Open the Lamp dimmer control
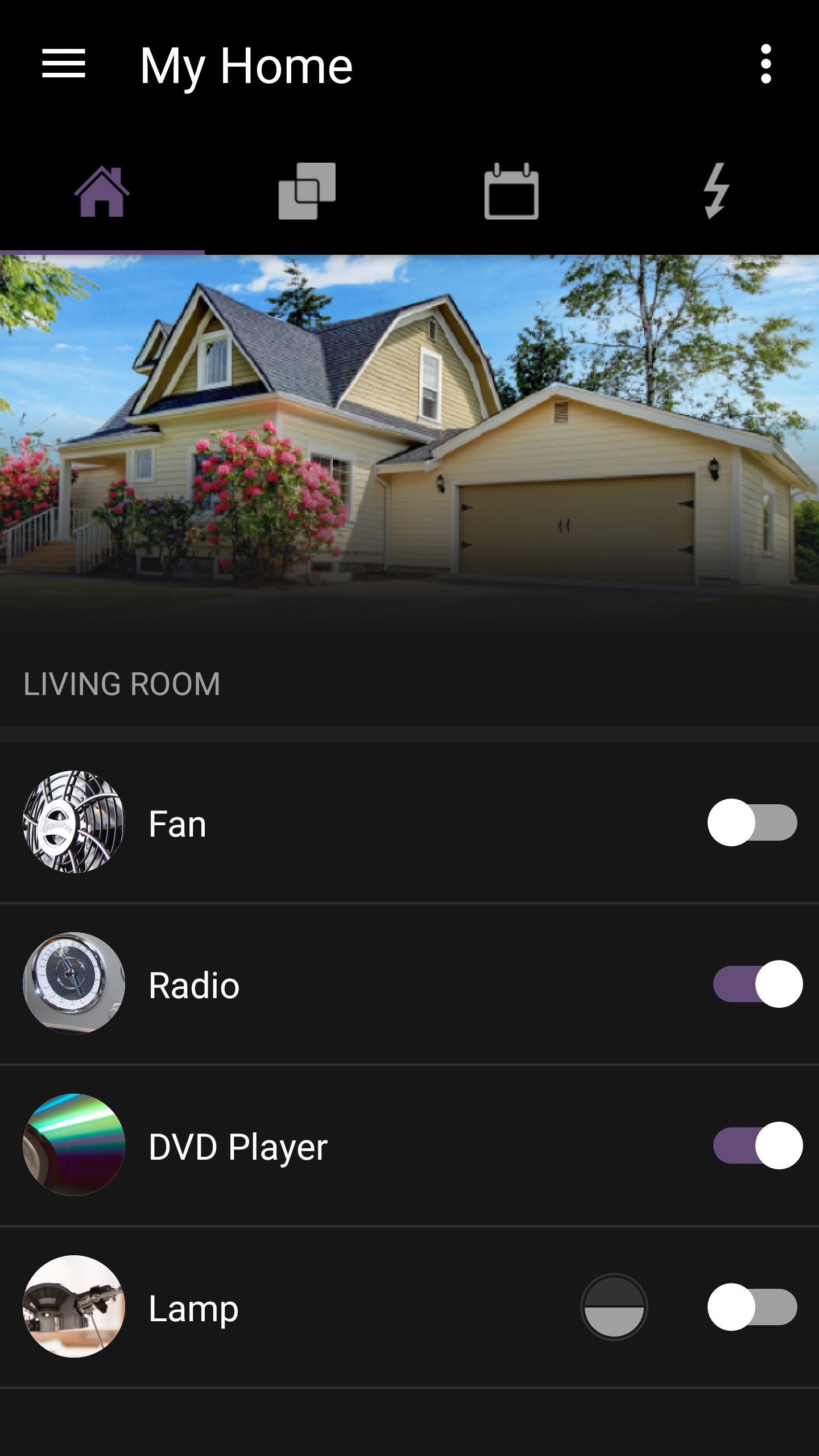Viewport: 819px width, 1456px height. 614,1307
